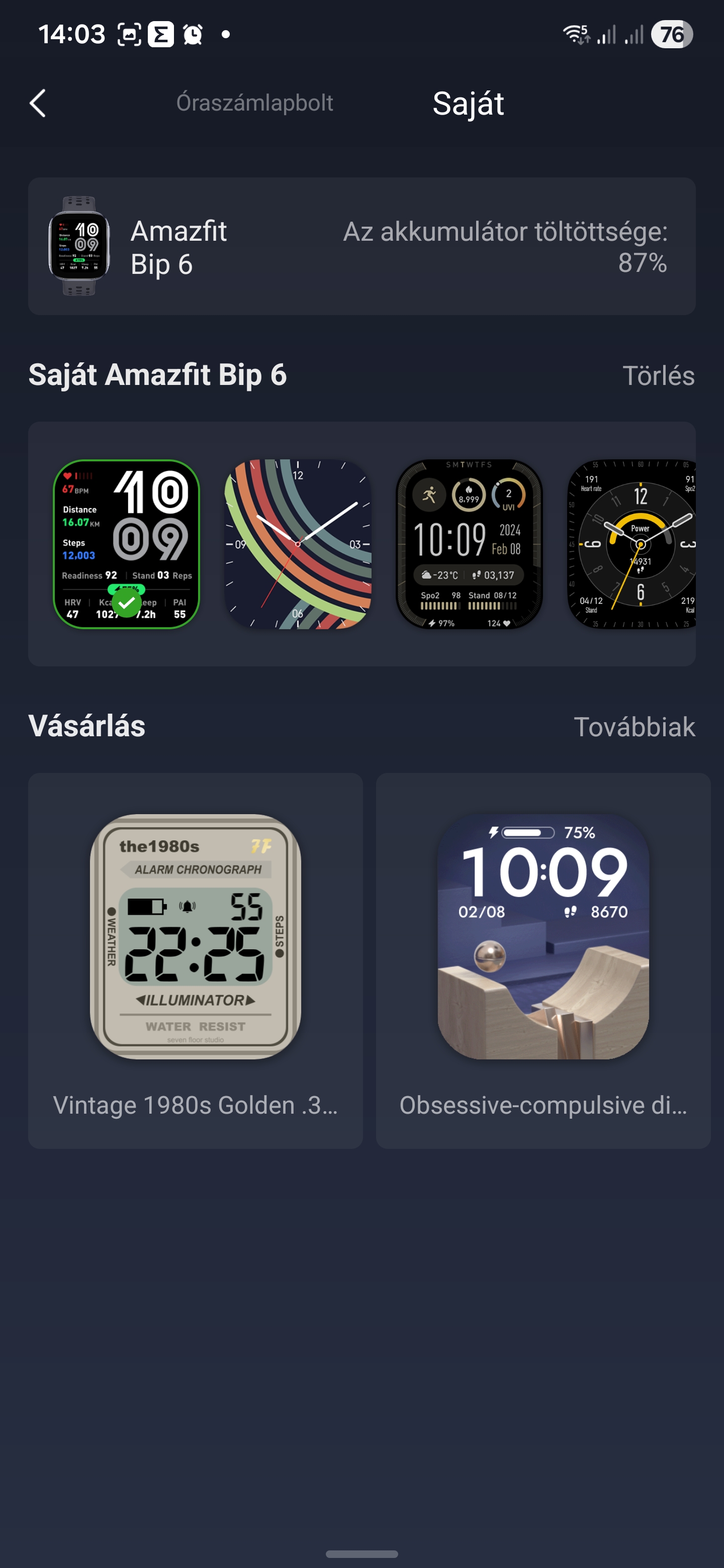Switch to the Óraszámlapbolt tab

(254, 103)
